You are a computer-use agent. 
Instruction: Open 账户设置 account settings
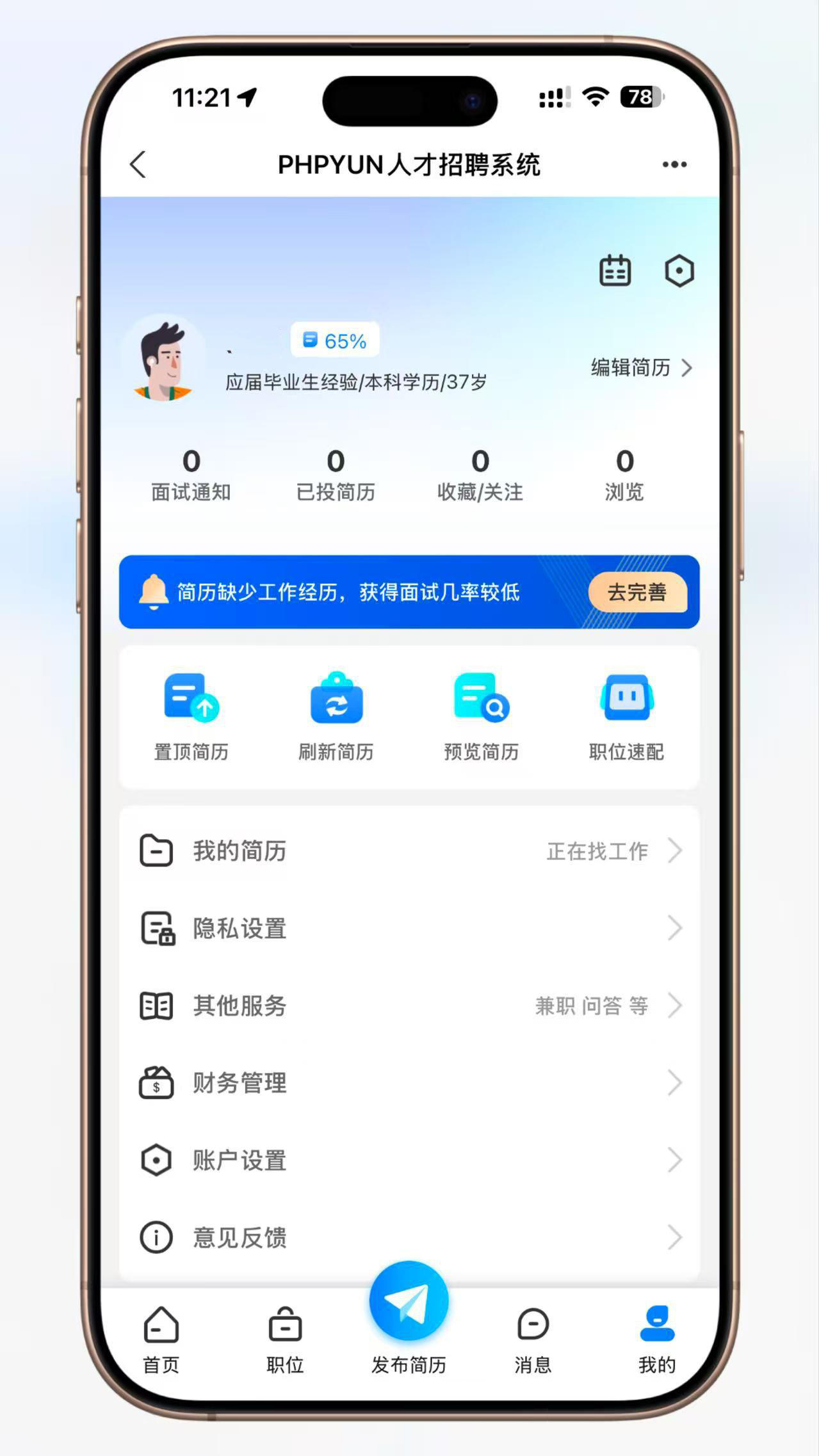pos(410,1160)
